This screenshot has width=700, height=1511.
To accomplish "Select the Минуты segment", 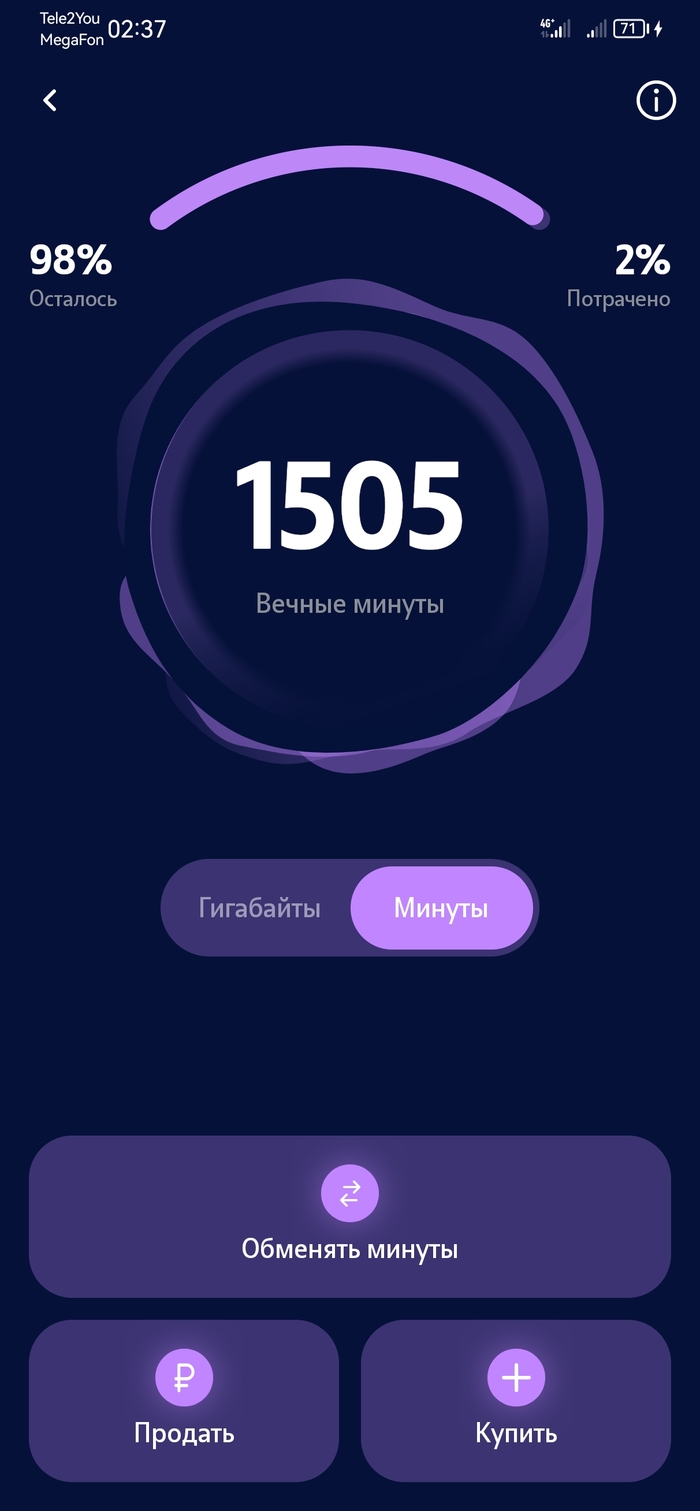I will [441, 908].
